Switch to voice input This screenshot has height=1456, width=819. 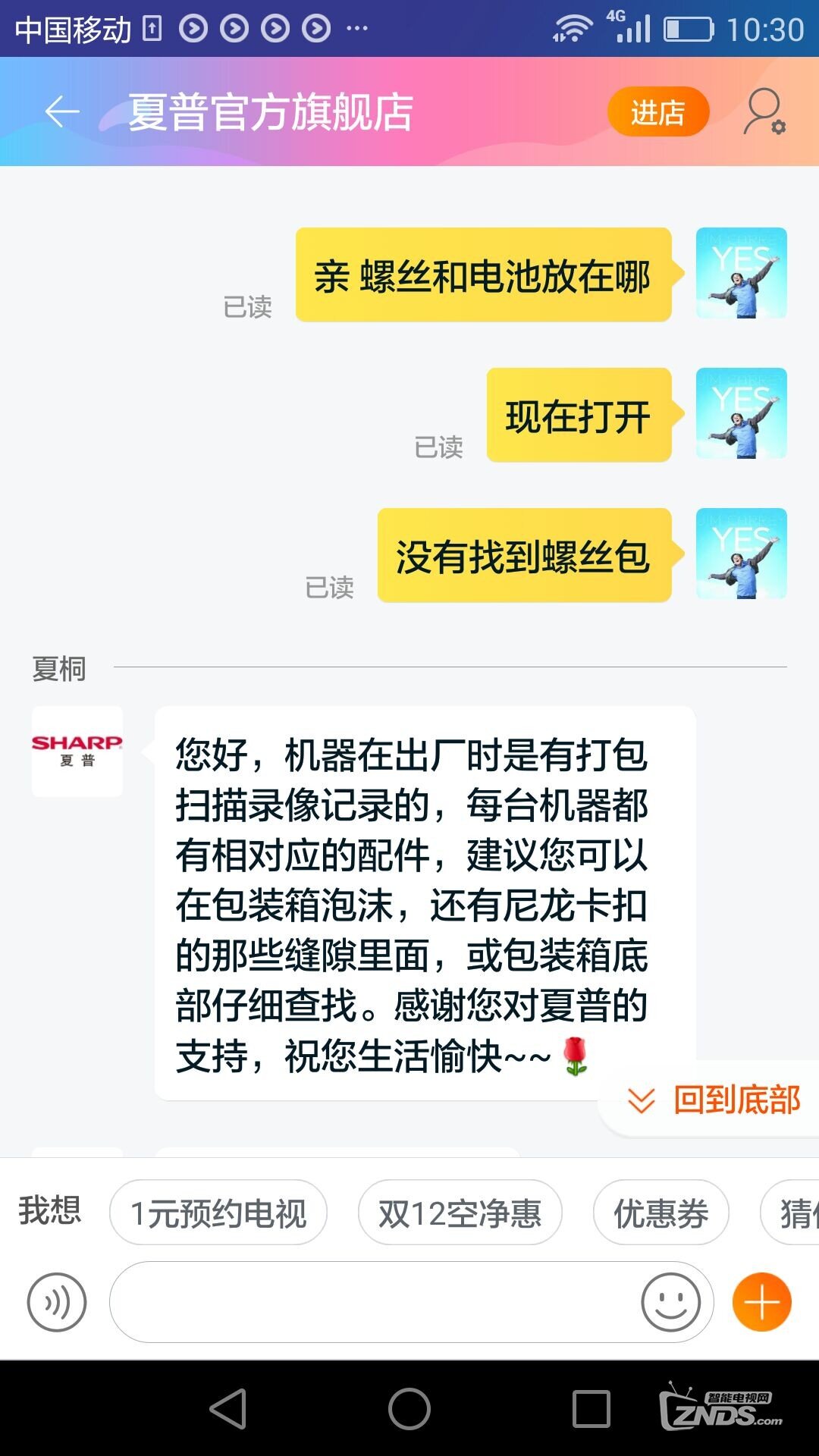coord(57,1302)
